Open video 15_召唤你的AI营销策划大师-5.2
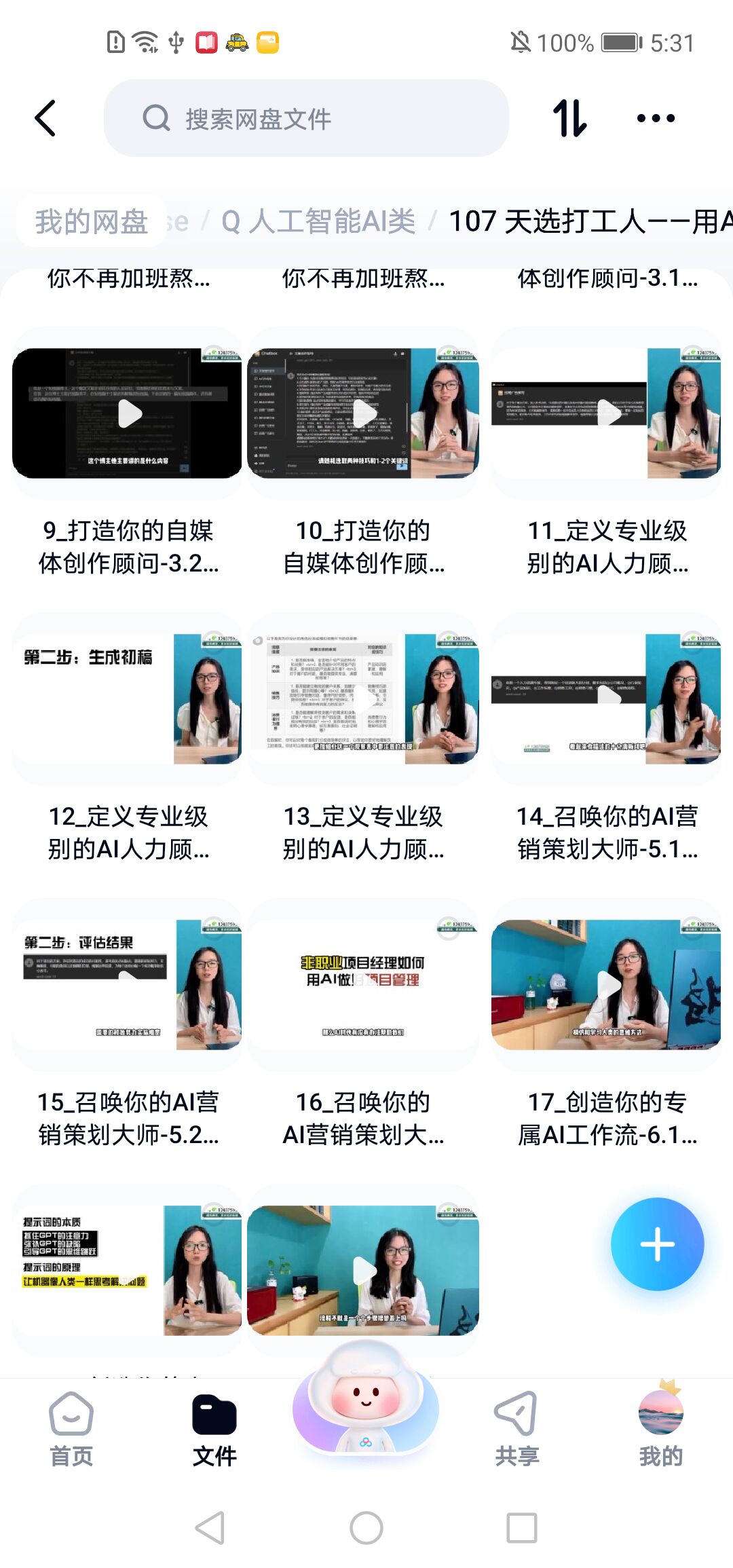The height and width of the screenshot is (1568, 733). point(127,984)
